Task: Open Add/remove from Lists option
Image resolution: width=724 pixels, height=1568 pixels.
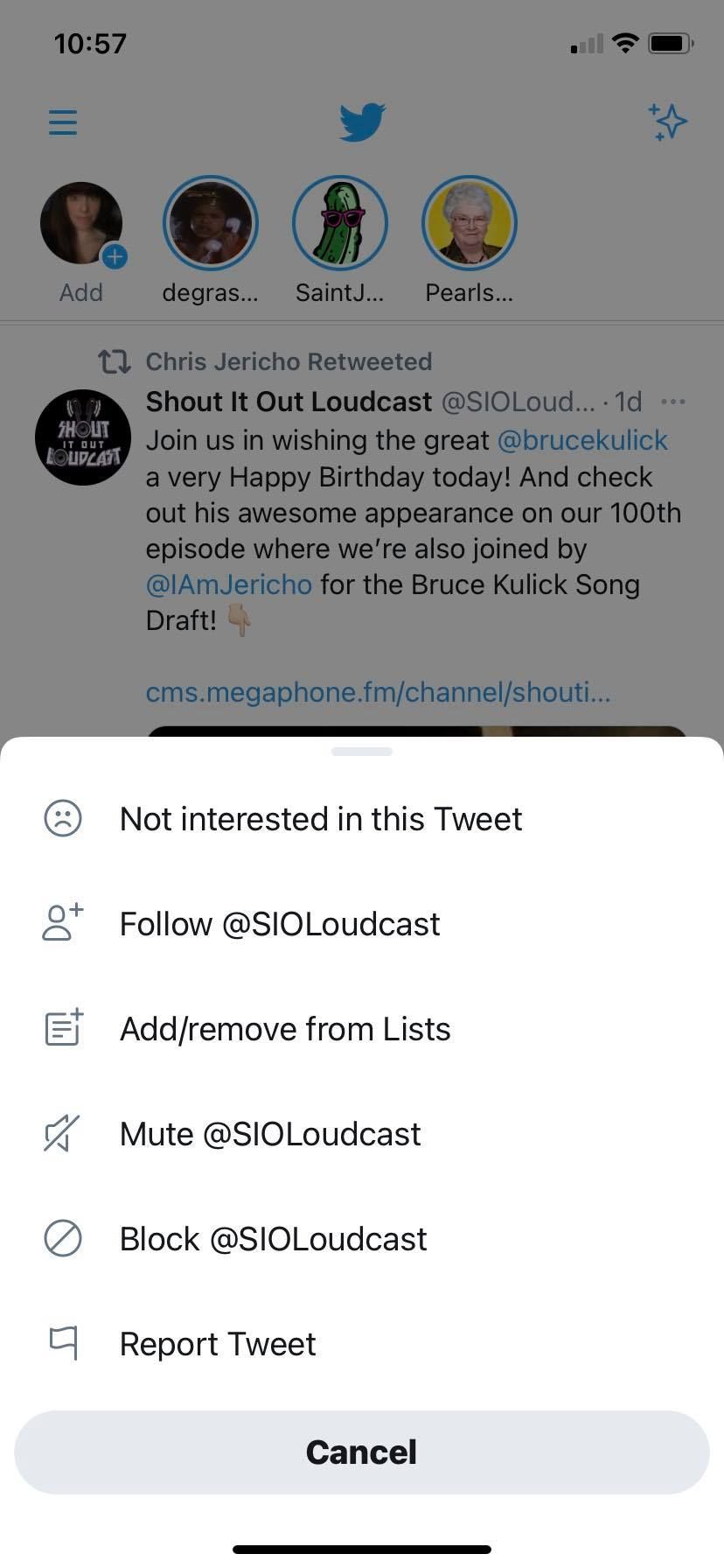Action: (x=285, y=1029)
